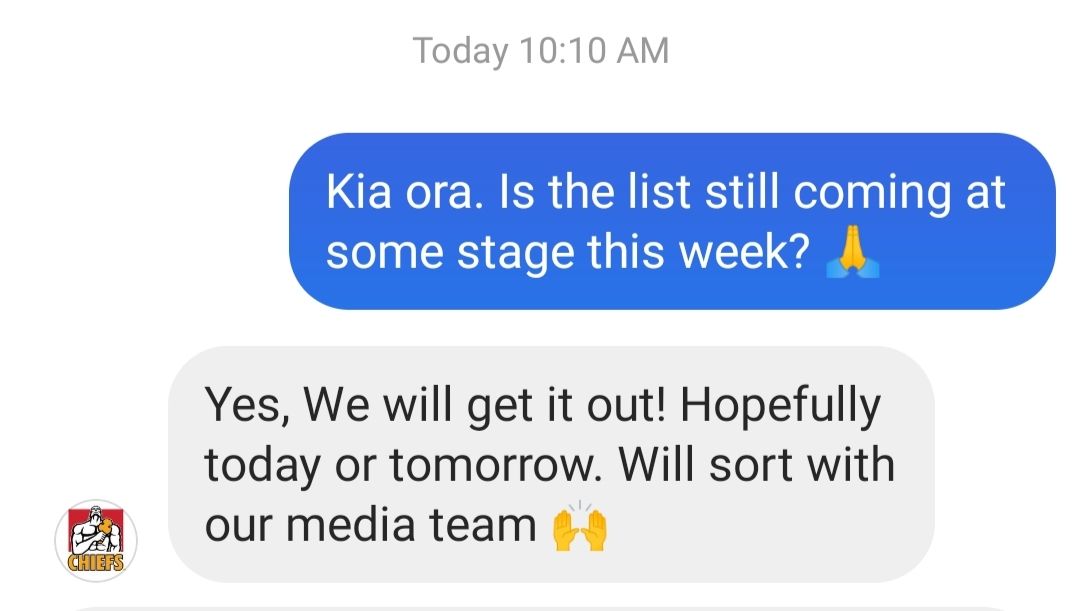Open the Chiefs profile avatar
1080x611 pixels.
click(x=96, y=541)
